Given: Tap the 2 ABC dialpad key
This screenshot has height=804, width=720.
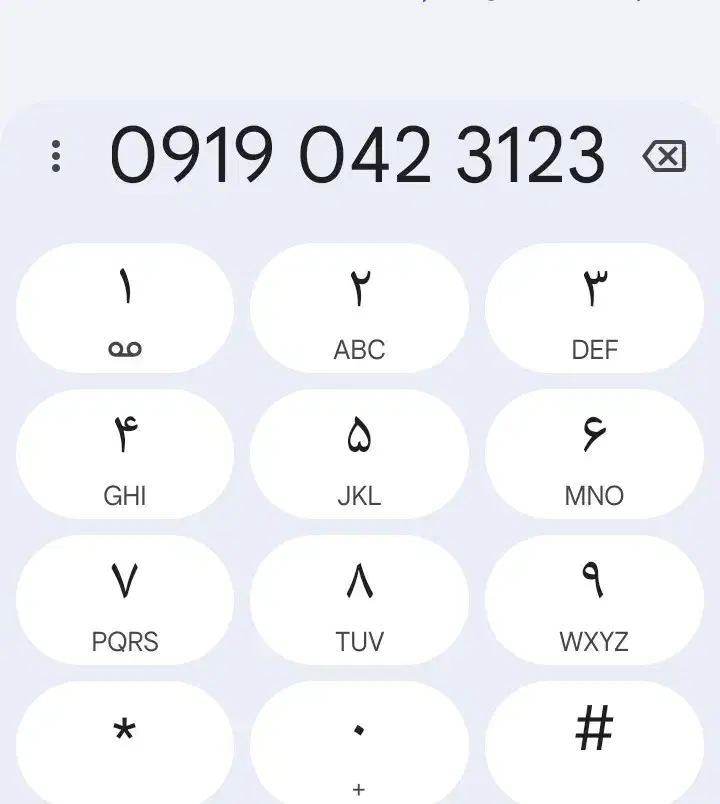Looking at the screenshot, I should pyautogui.click(x=360, y=308).
